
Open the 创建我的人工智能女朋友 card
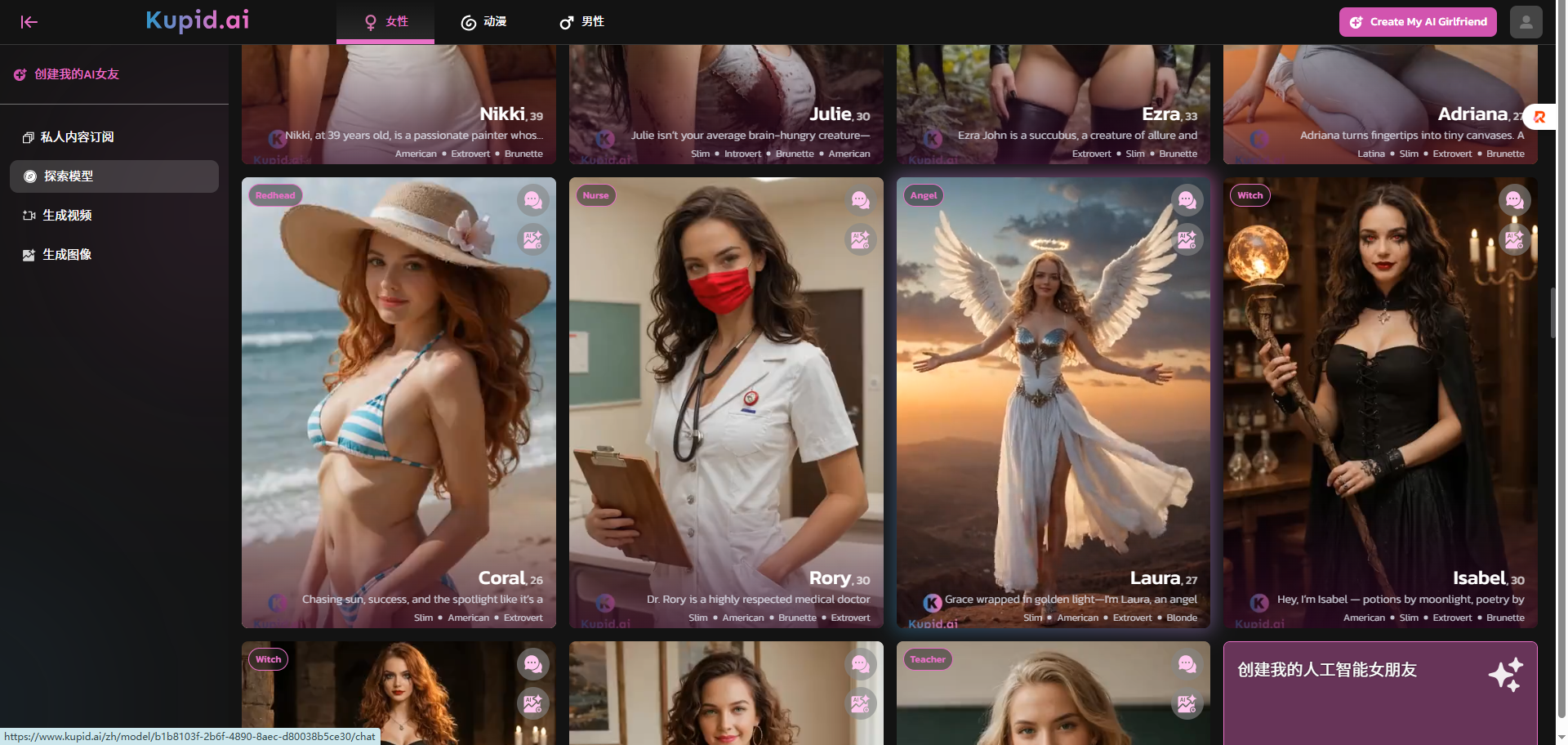(1379, 693)
